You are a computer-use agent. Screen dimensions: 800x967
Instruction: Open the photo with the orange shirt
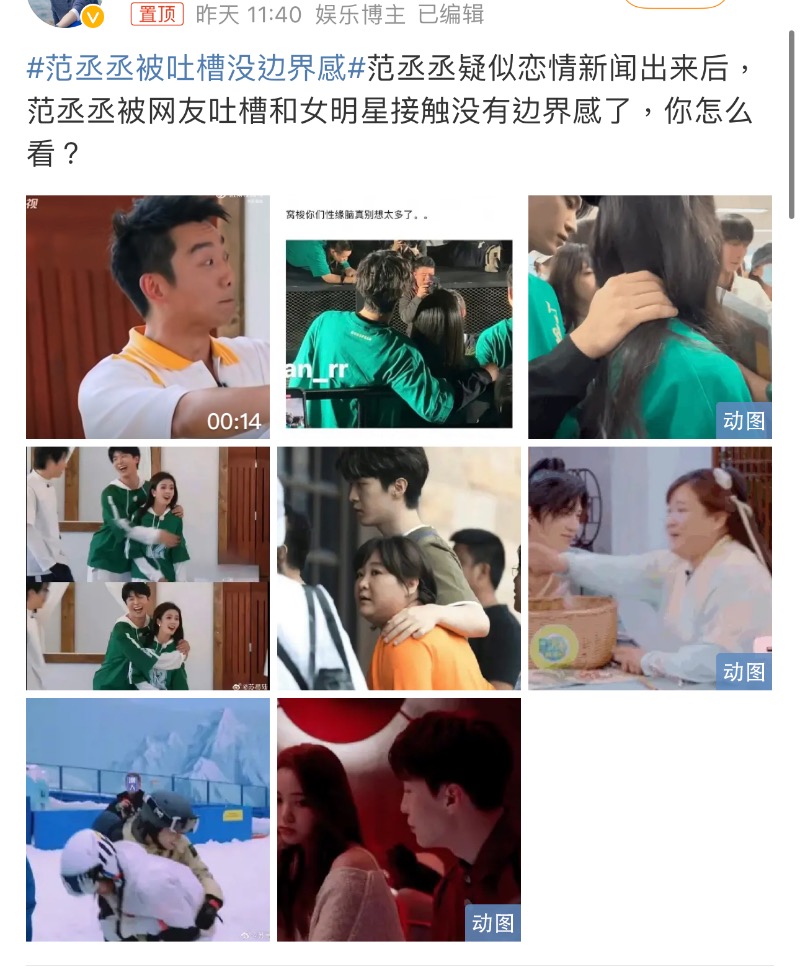coord(399,568)
